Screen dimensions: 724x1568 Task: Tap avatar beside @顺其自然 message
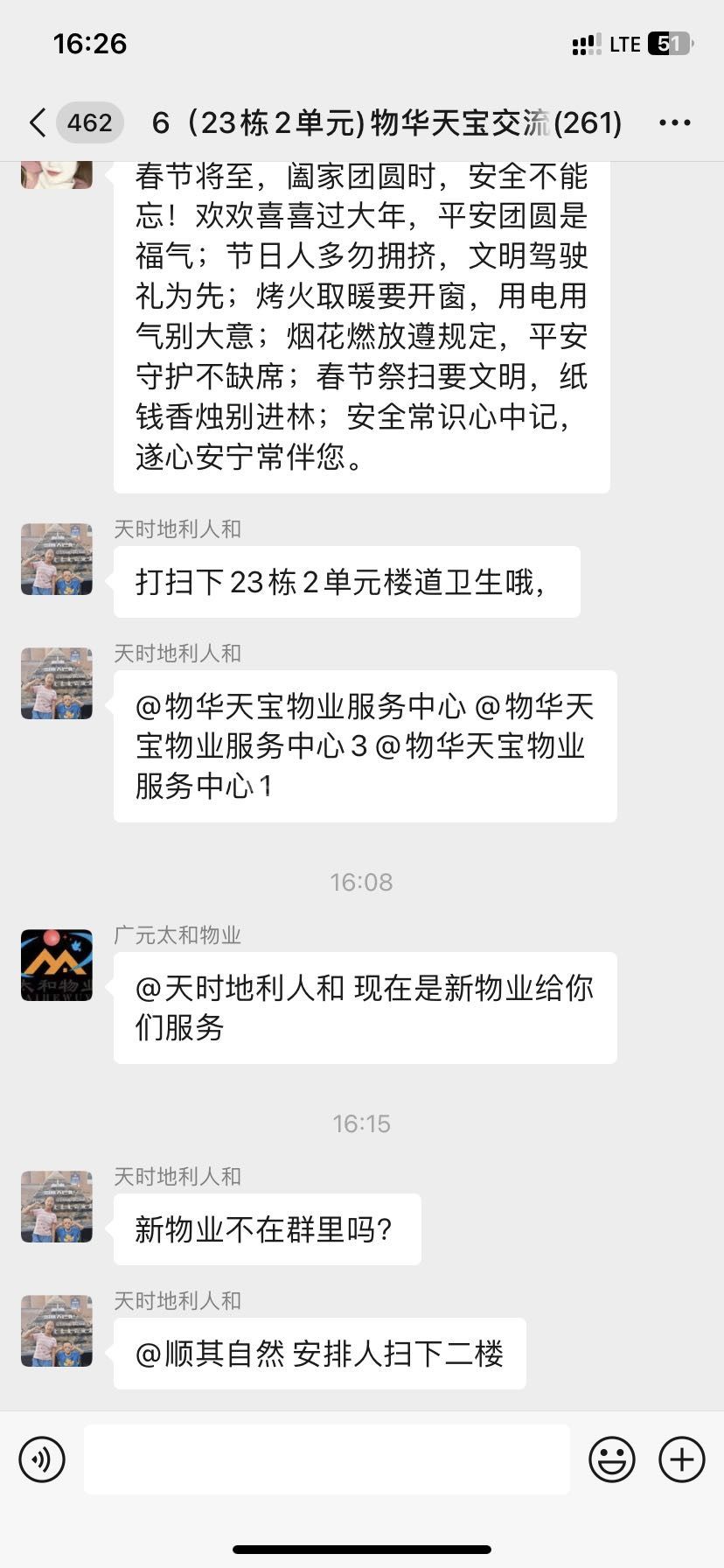point(57,1331)
